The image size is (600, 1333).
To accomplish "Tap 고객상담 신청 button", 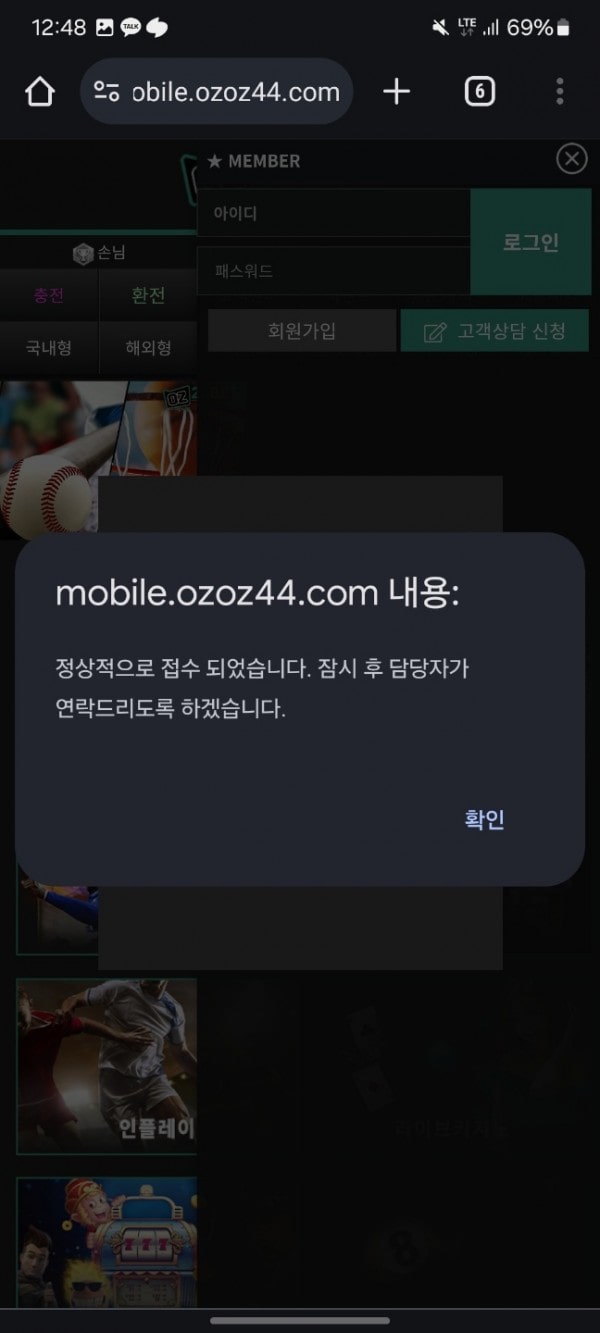I will [495, 331].
